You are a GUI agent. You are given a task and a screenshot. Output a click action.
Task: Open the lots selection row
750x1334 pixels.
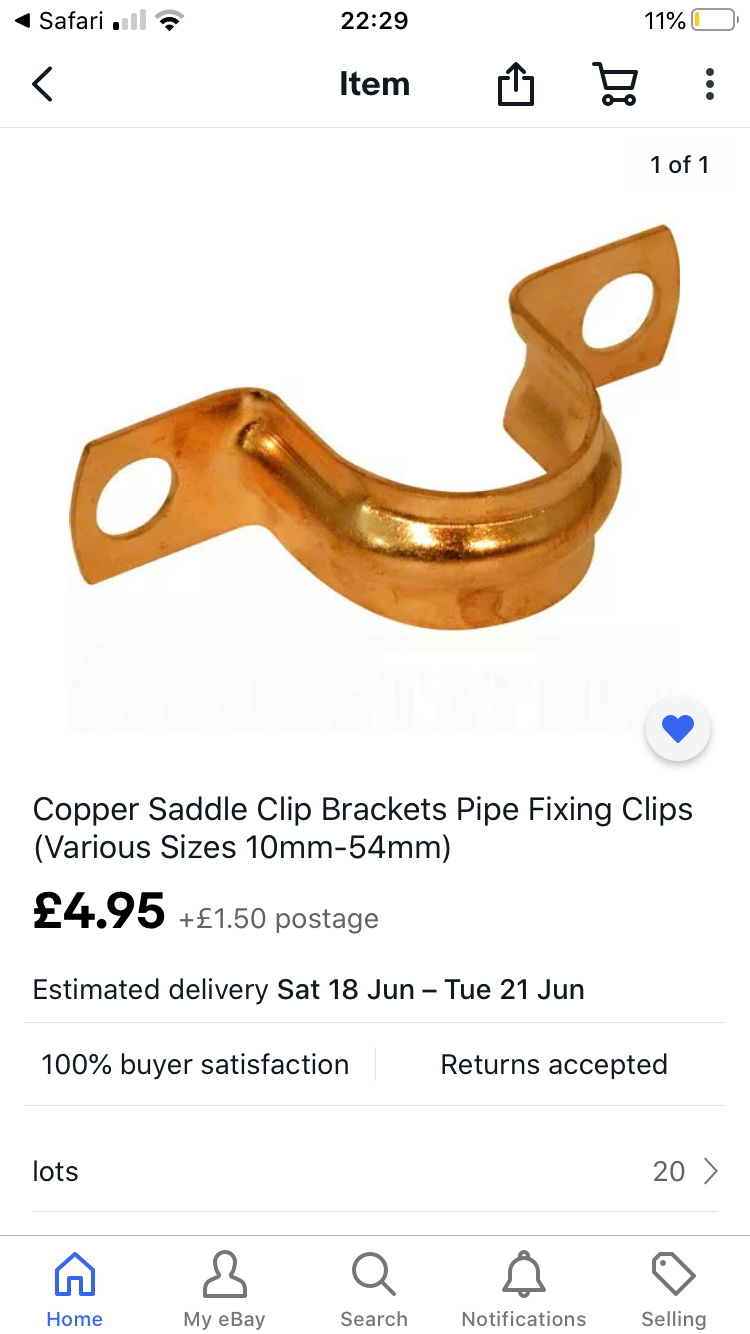[x=375, y=1171]
